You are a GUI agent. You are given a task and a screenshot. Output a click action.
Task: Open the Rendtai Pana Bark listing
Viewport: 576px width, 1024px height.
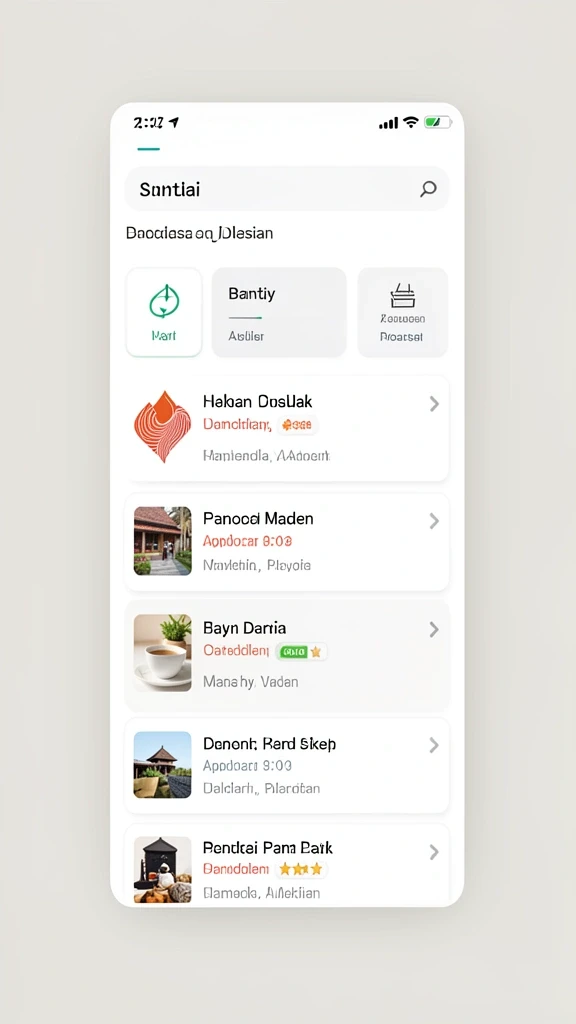[287, 865]
